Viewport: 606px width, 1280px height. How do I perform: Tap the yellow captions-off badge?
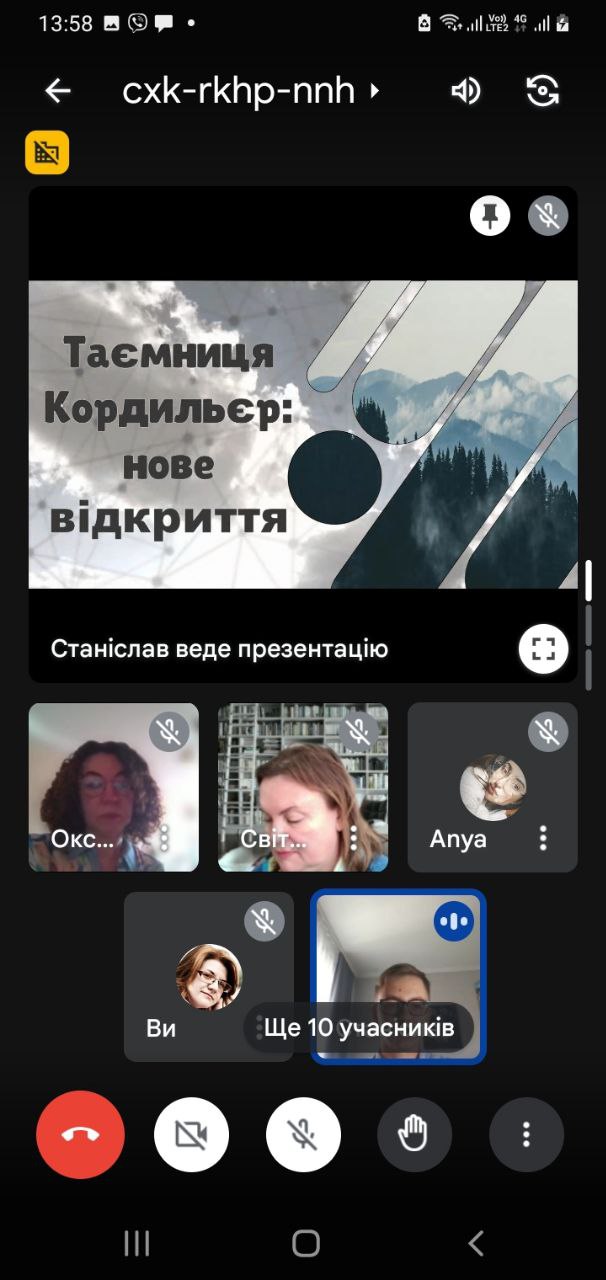[x=47, y=152]
